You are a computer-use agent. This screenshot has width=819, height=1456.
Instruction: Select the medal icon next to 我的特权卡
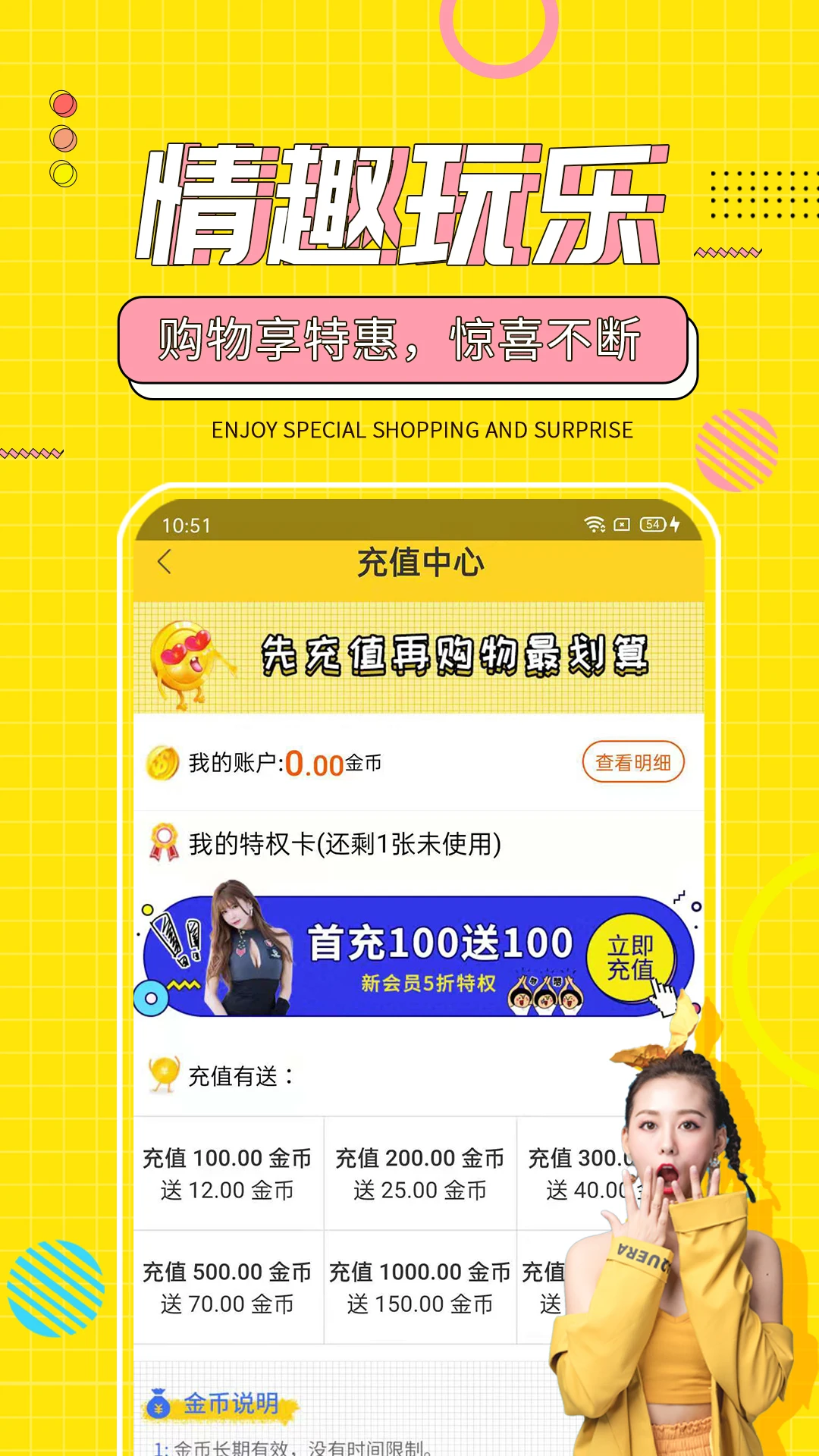pos(164,842)
